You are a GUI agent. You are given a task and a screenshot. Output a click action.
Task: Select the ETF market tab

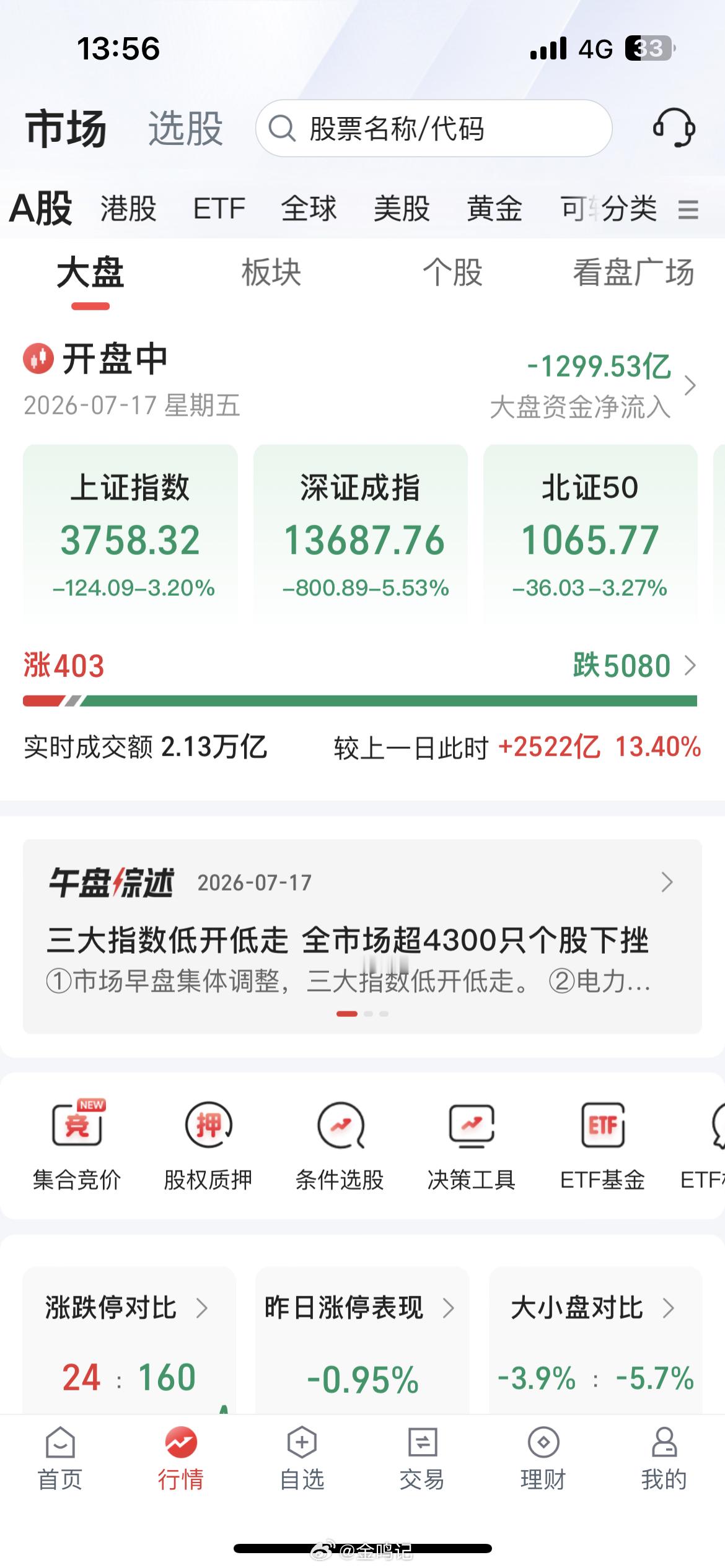click(x=219, y=208)
